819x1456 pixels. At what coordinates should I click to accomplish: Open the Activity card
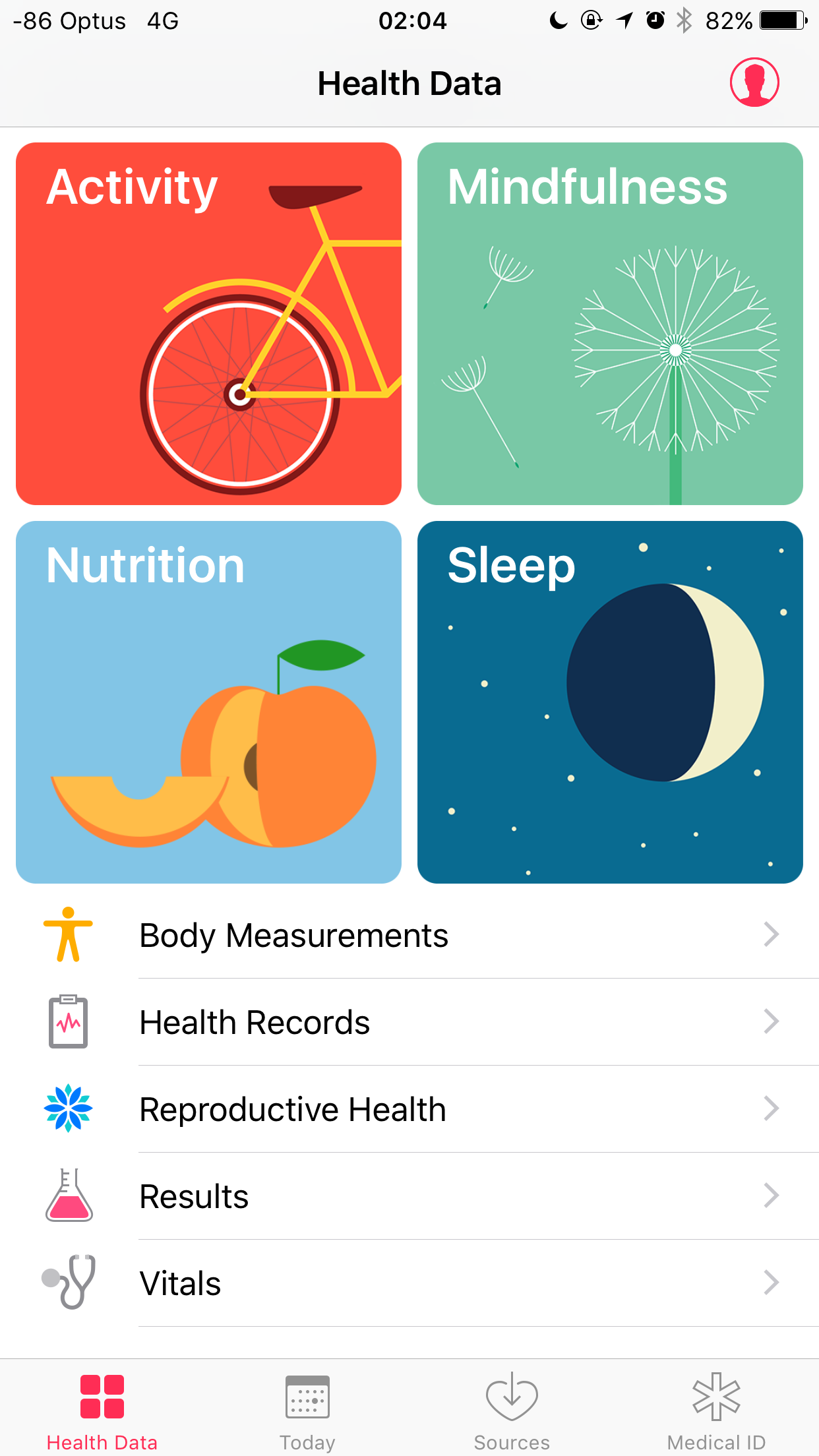click(x=208, y=323)
